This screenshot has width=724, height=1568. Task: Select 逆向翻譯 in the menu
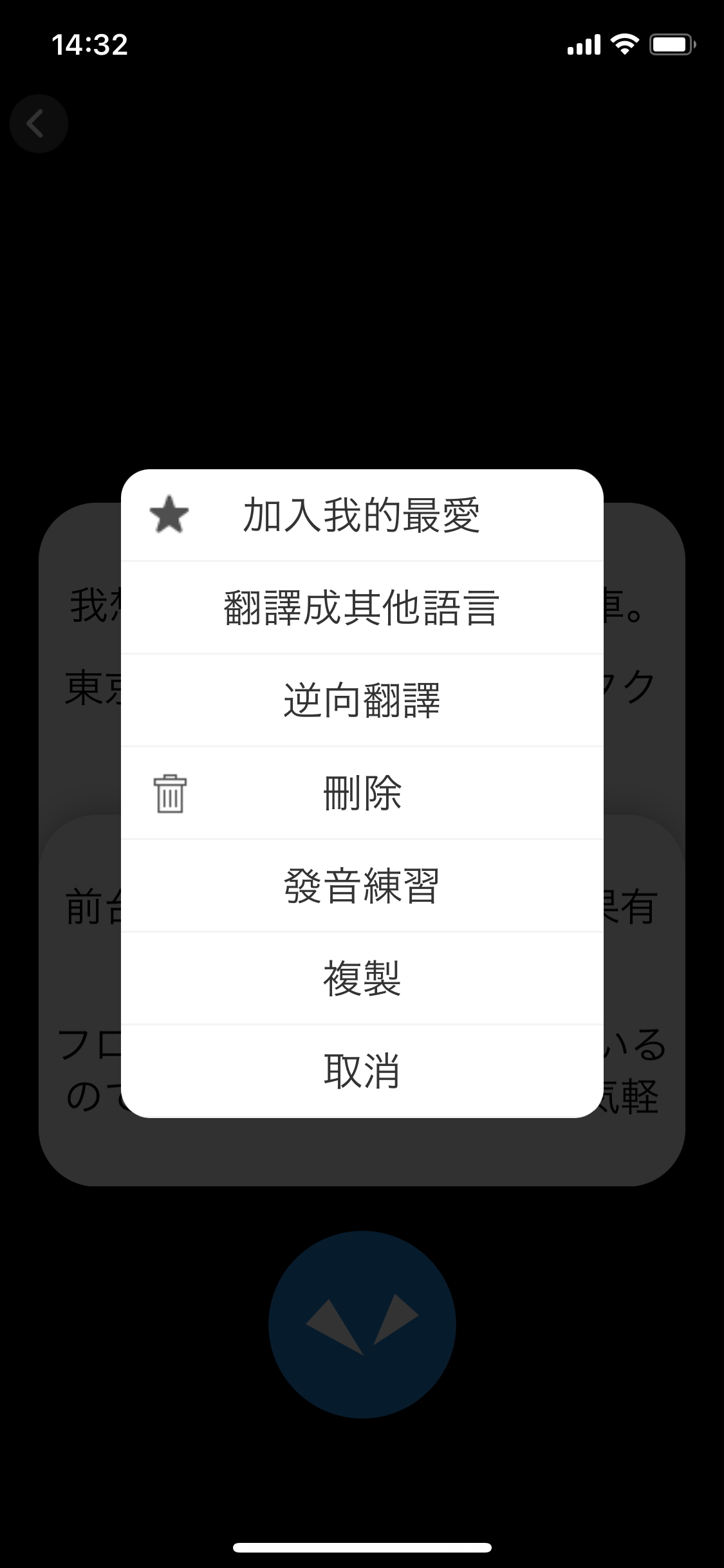coord(362,700)
